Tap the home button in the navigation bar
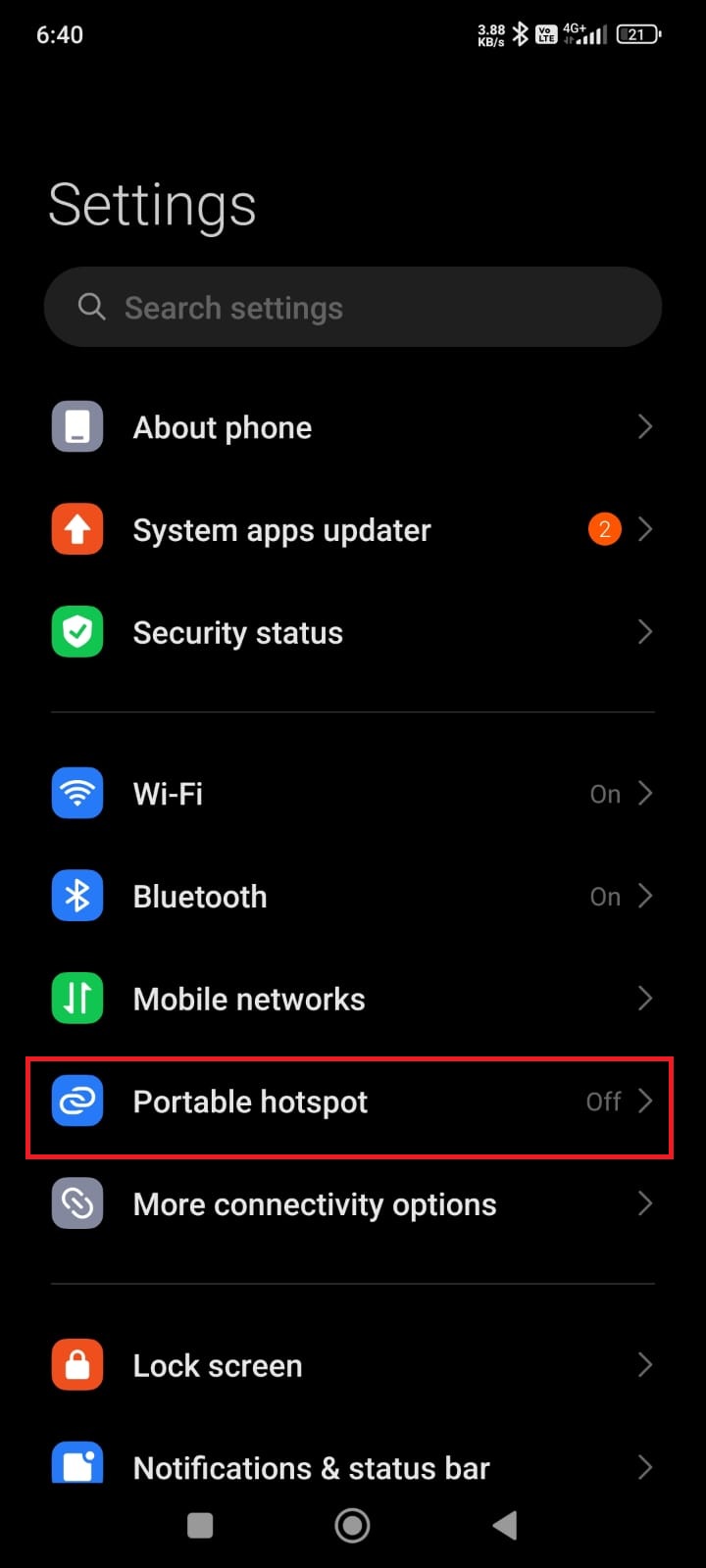 coord(352,1525)
